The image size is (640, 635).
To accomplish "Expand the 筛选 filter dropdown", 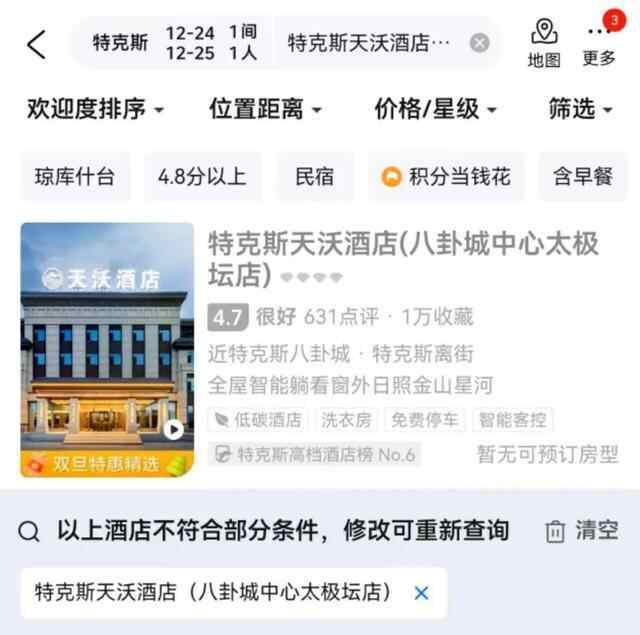I will tap(580, 109).
